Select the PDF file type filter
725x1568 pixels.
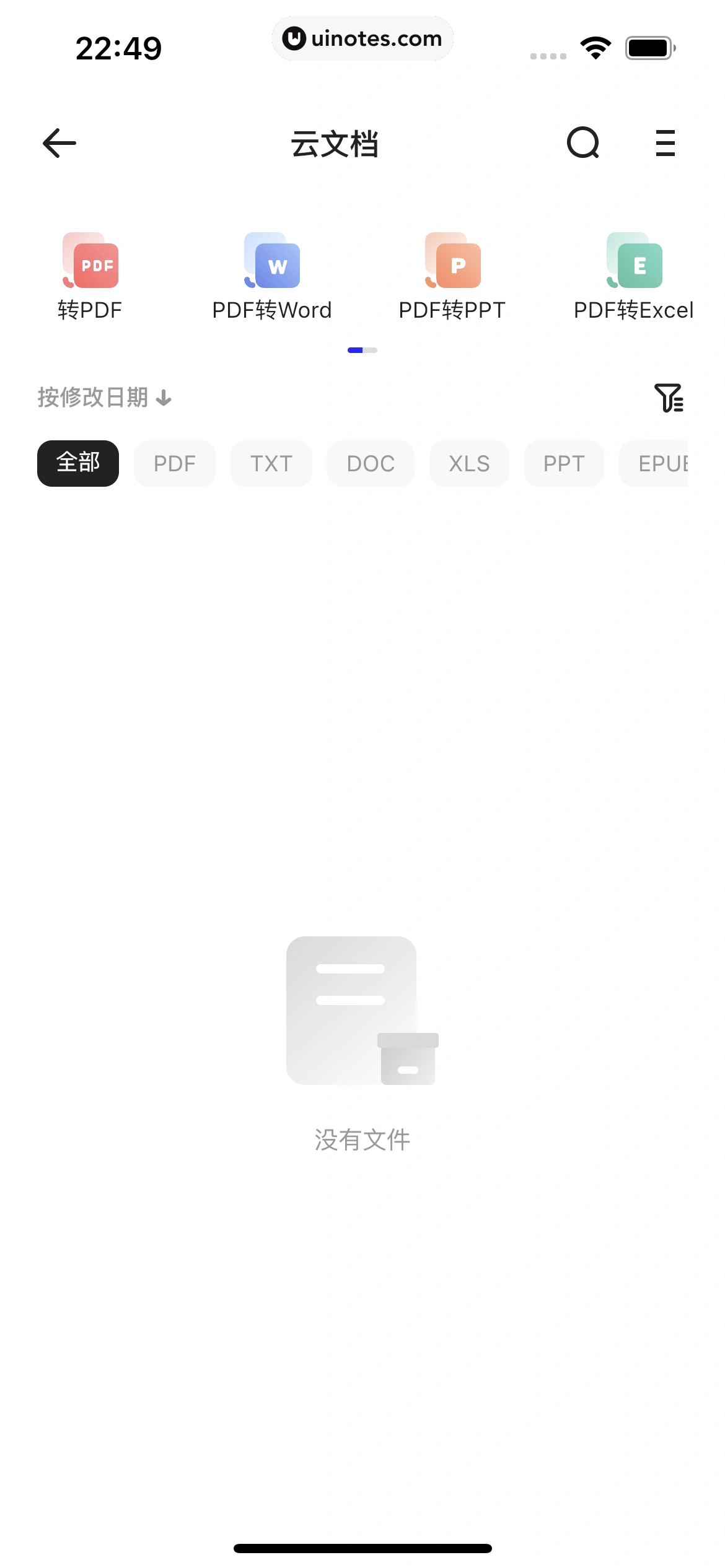(x=174, y=463)
